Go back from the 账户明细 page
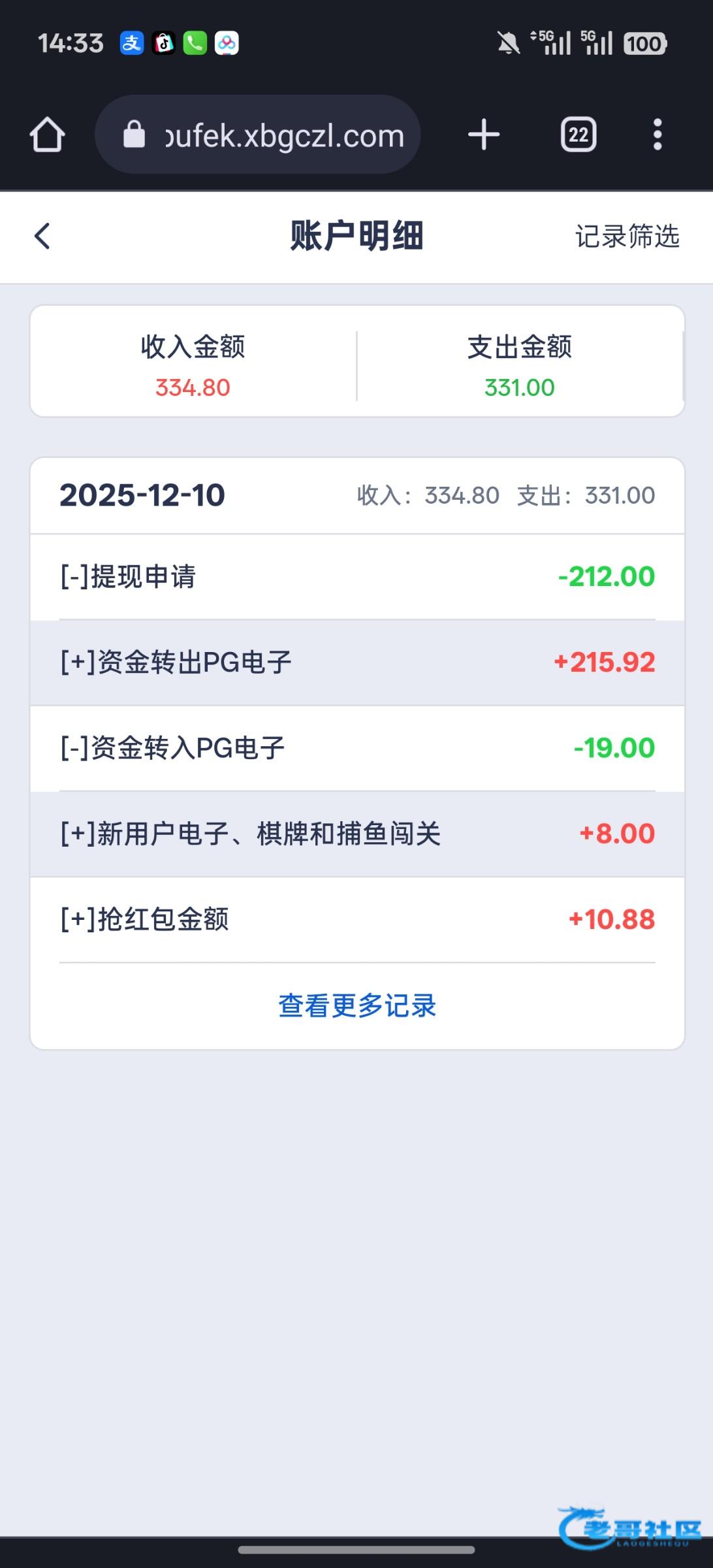713x1568 pixels. (42, 237)
